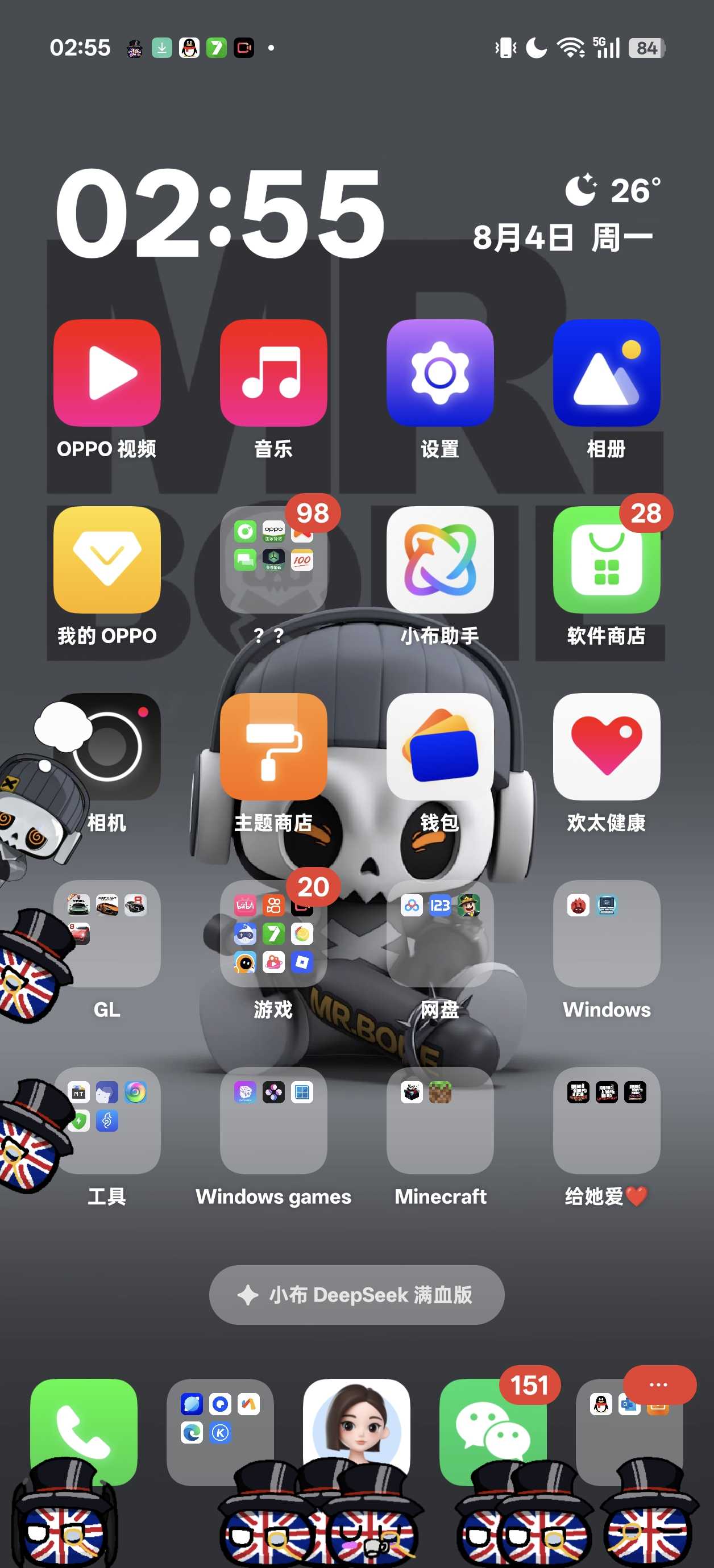Open the 钱包 wallet app
The image size is (714, 1568).
click(x=440, y=747)
